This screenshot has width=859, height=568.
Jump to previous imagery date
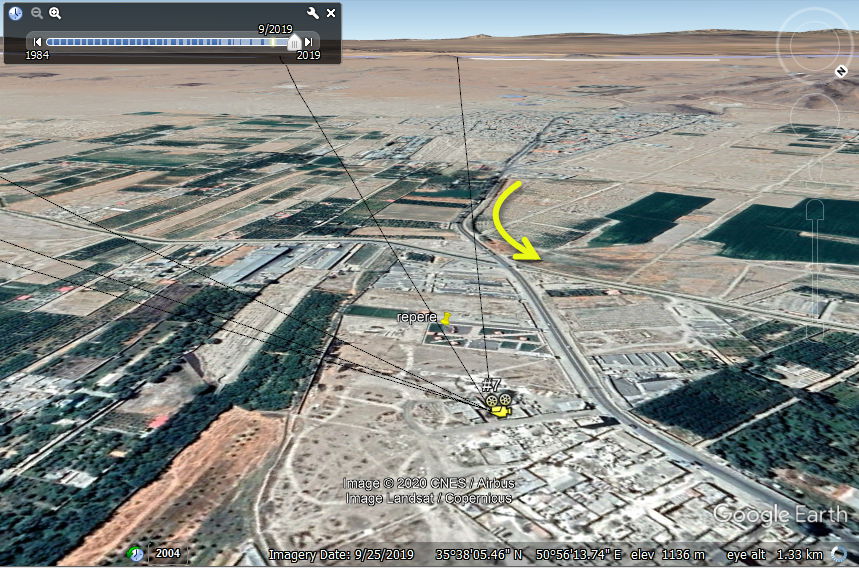point(37,42)
